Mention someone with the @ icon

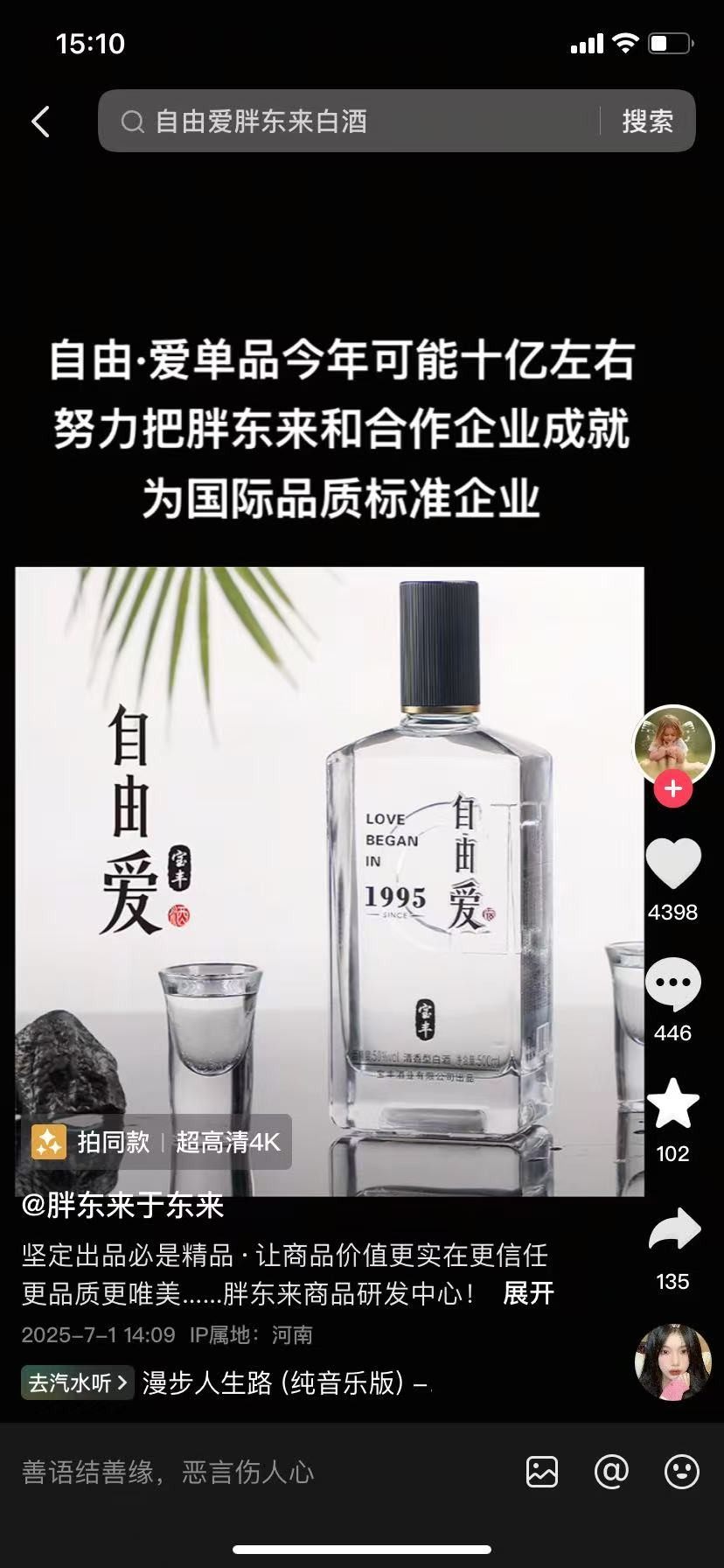(x=611, y=1472)
